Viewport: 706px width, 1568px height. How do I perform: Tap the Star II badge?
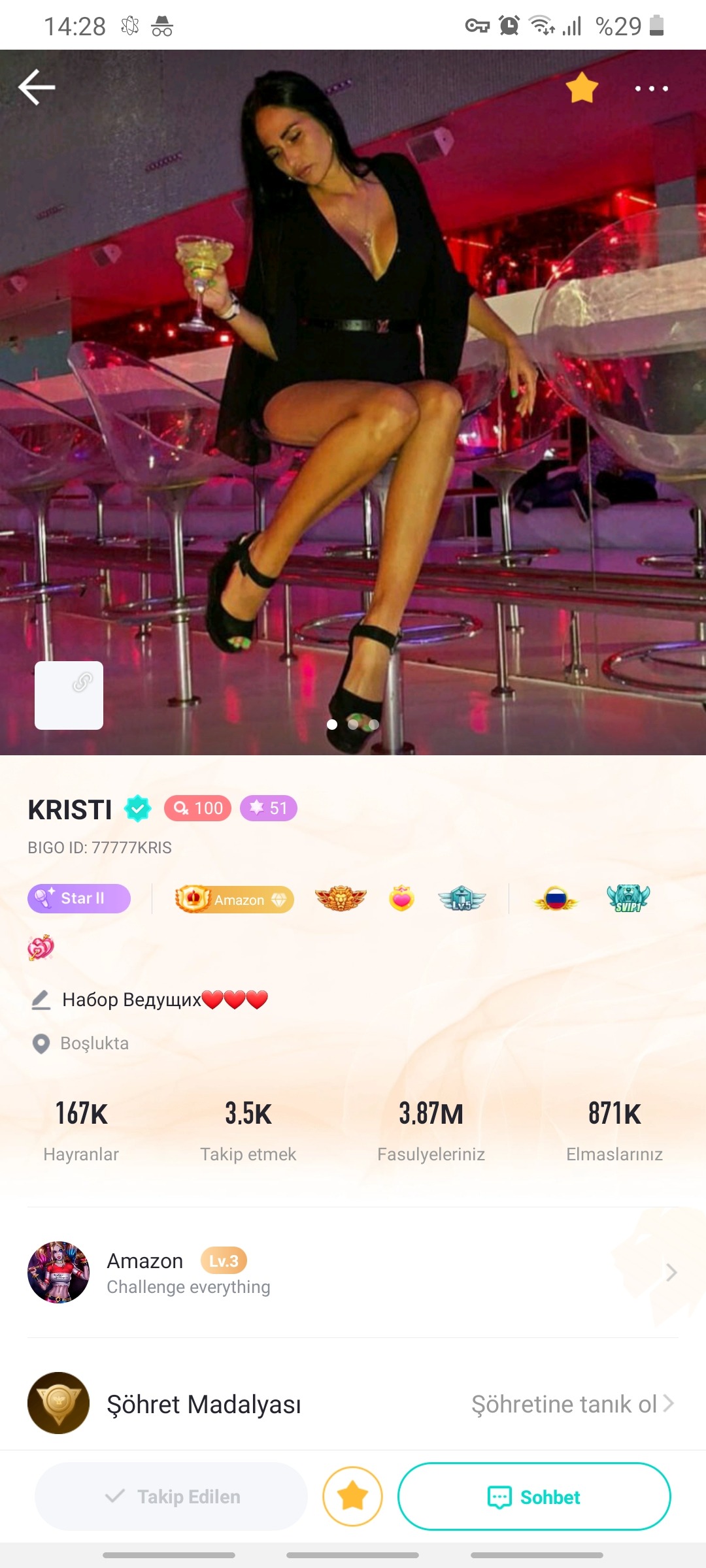click(79, 898)
